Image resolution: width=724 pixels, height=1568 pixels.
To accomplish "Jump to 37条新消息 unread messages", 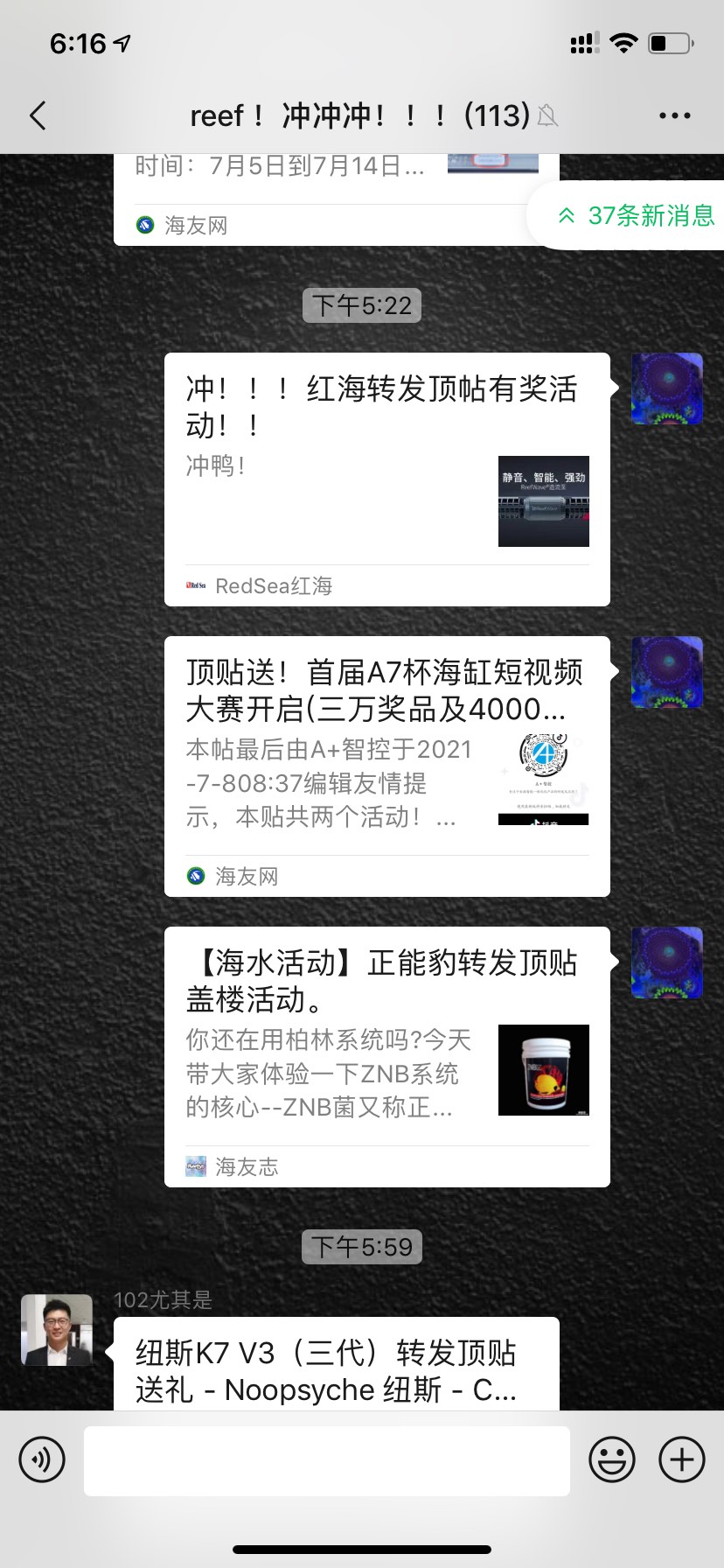I will [636, 215].
